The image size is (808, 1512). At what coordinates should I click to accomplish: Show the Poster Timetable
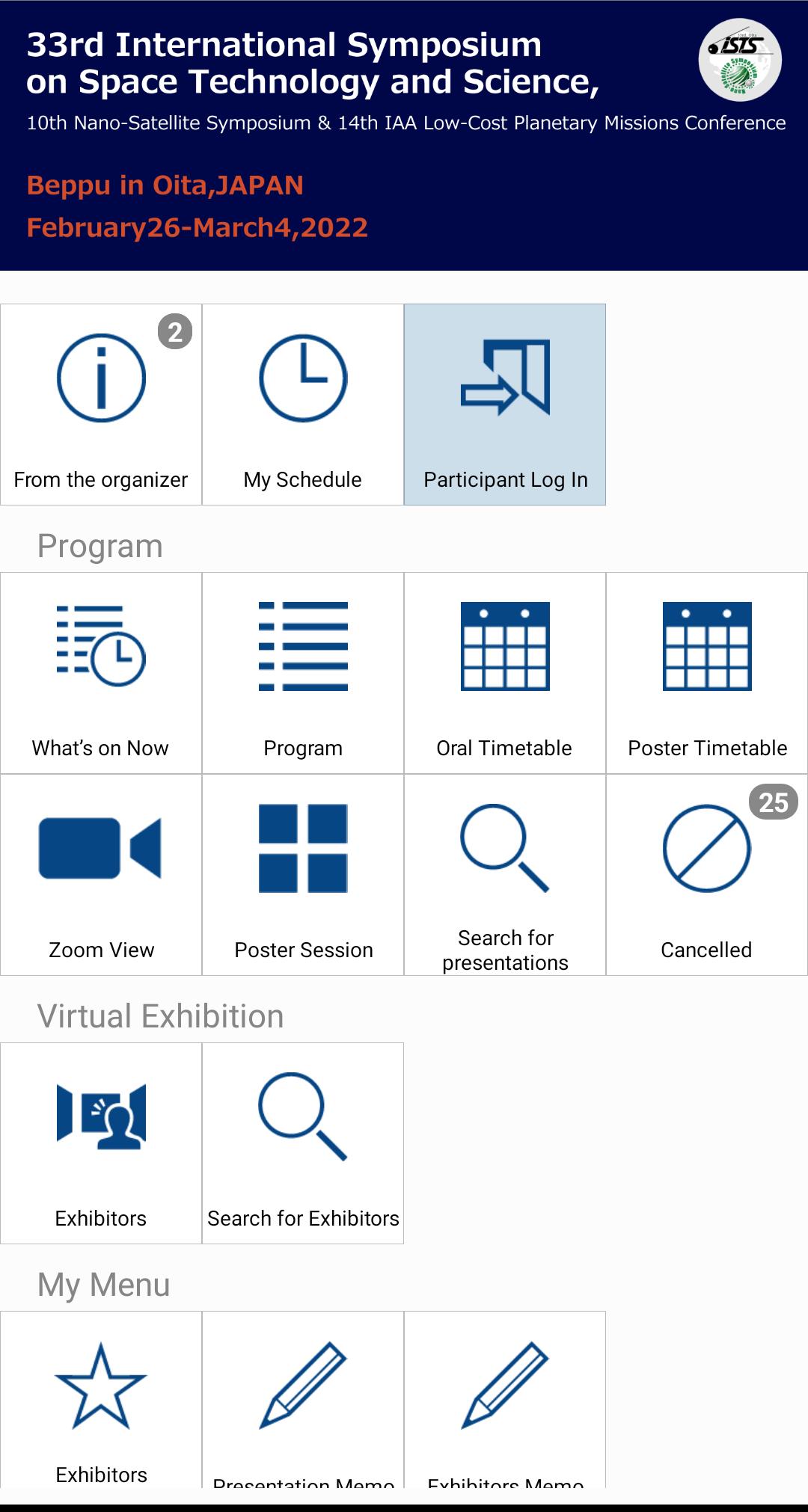[707, 673]
